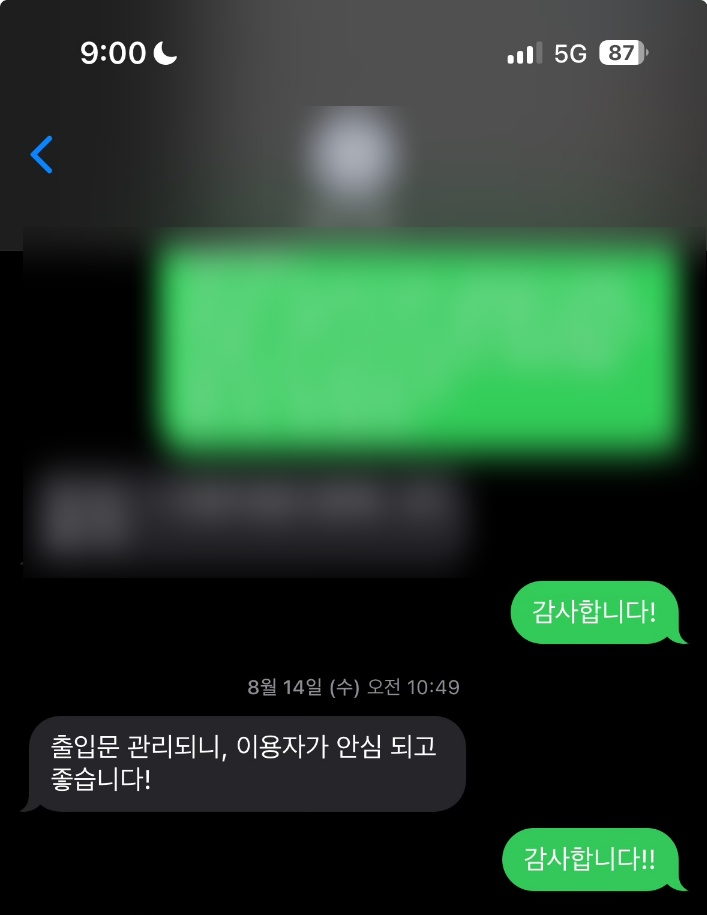The height and width of the screenshot is (915, 707).
Task: Go back to the messages list
Action: (42, 155)
